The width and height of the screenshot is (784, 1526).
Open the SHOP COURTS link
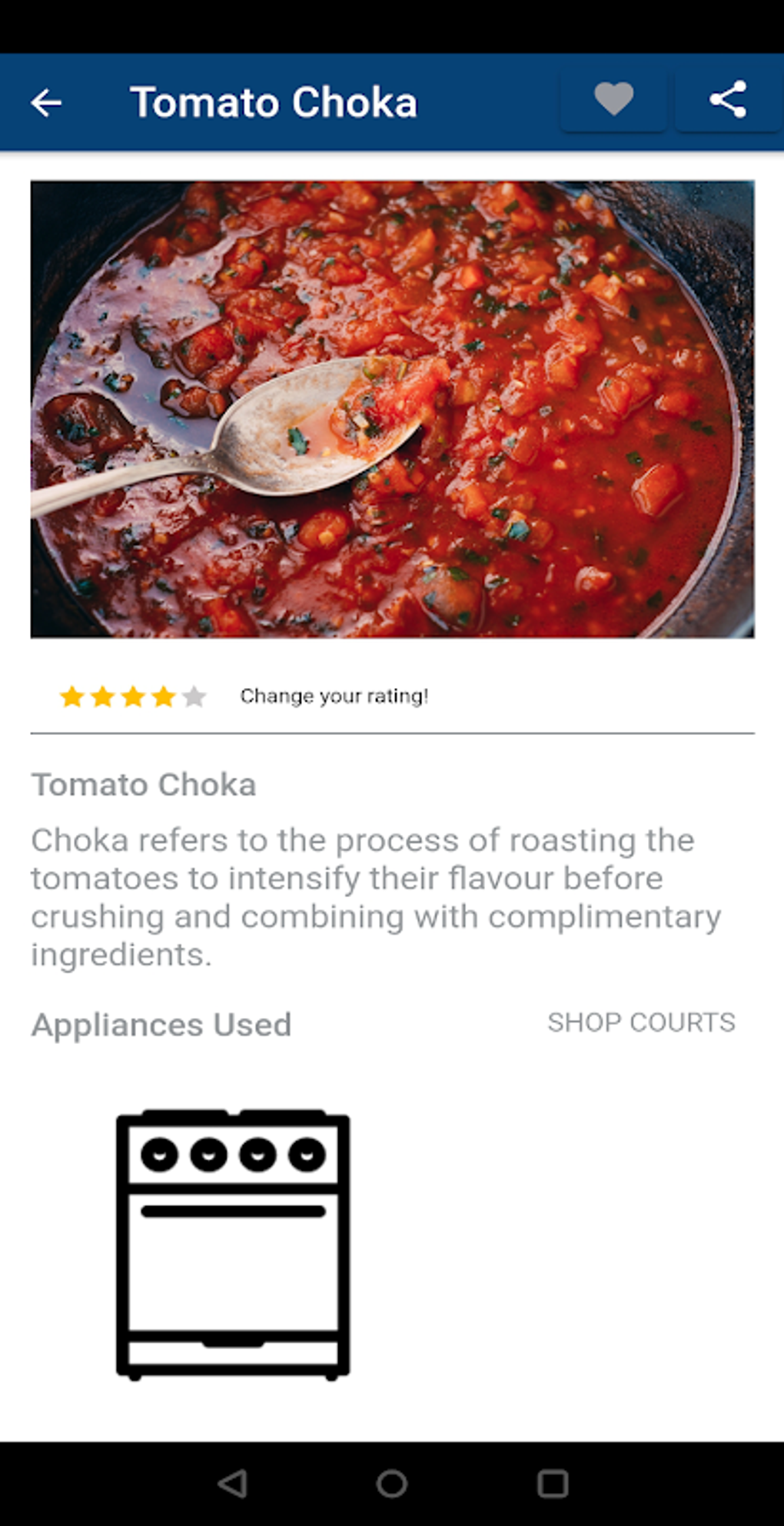(641, 1022)
